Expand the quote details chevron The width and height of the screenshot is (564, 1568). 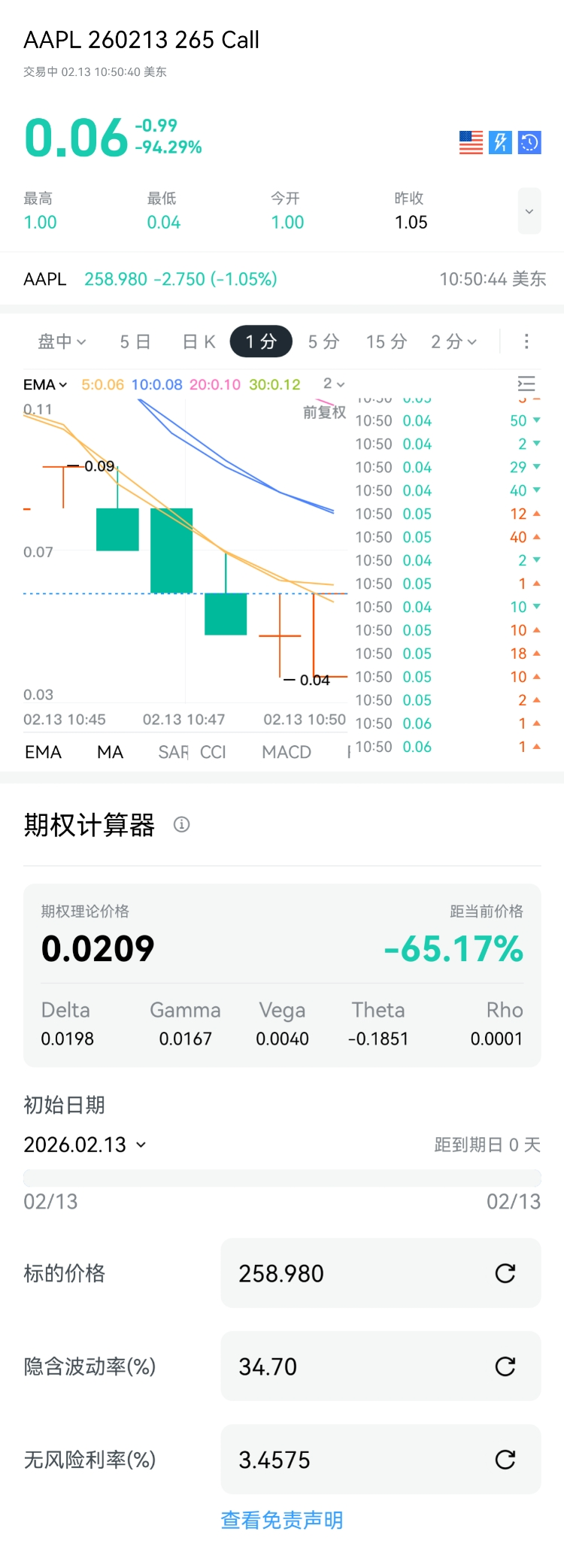tap(529, 211)
